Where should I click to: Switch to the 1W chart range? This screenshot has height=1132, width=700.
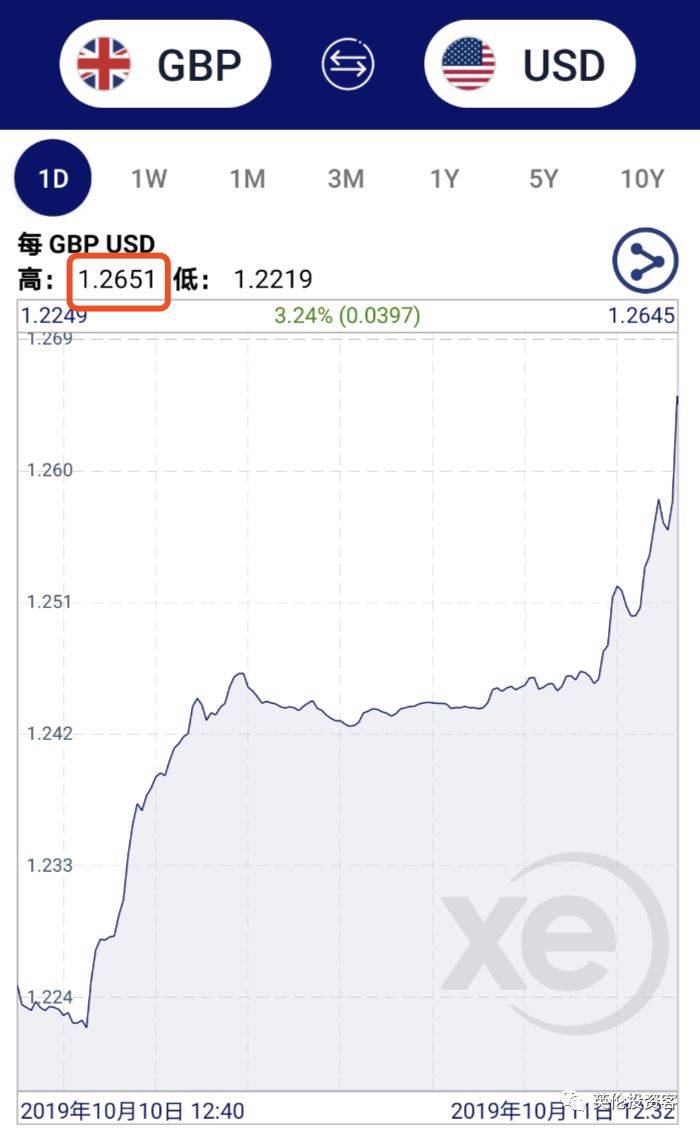point(149,179)
